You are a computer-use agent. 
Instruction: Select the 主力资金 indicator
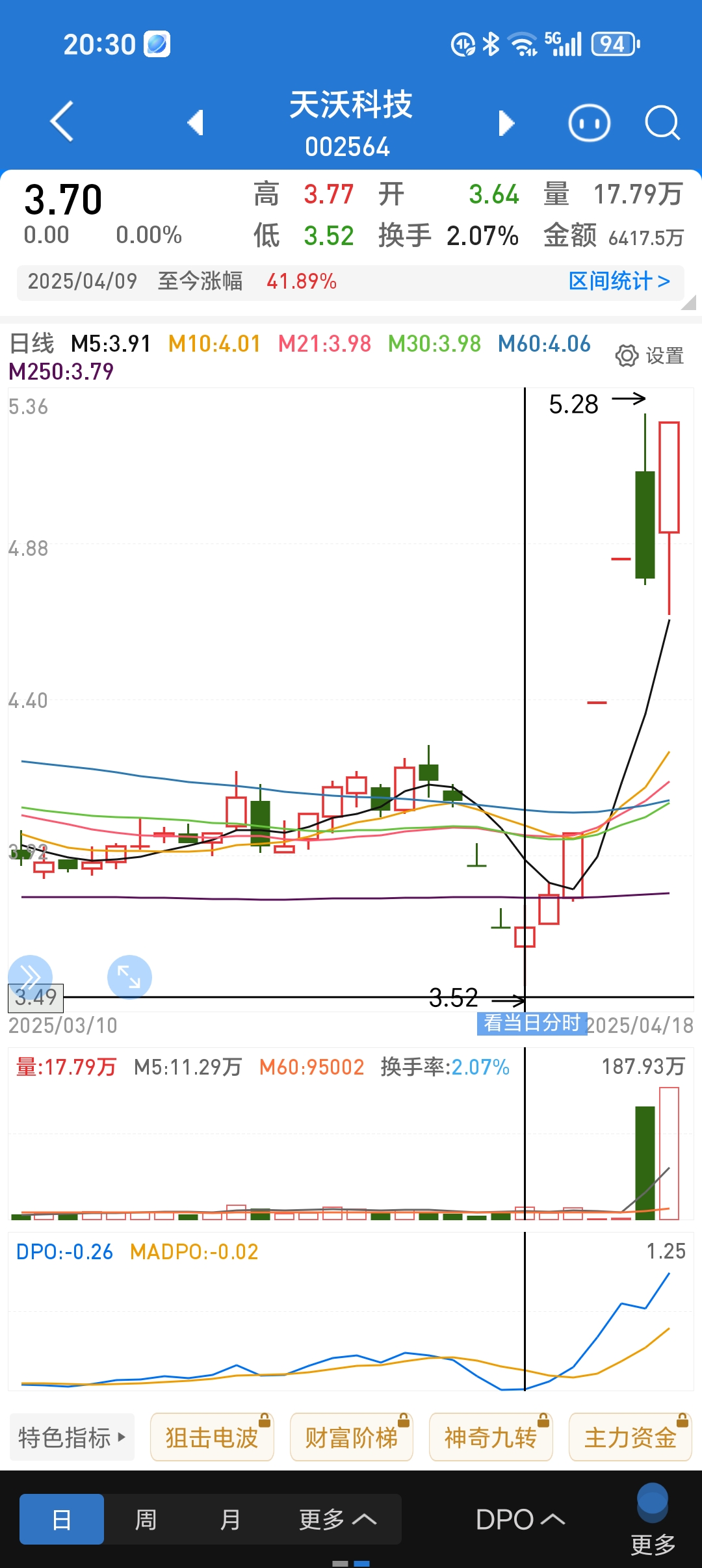[x=630, y=1437]
